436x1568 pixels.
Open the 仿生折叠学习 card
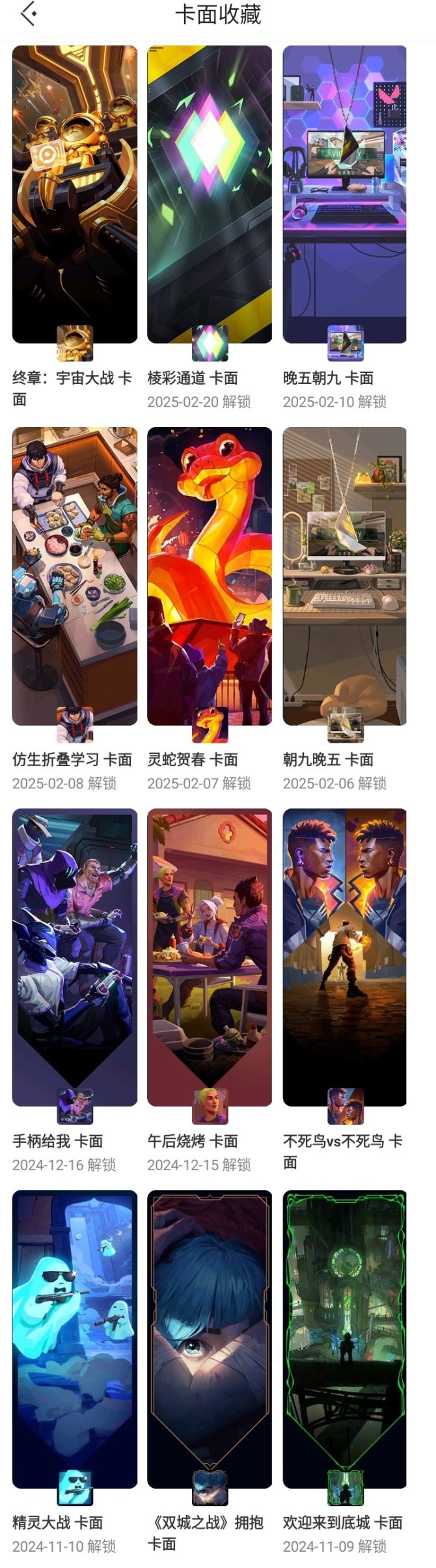75,575
